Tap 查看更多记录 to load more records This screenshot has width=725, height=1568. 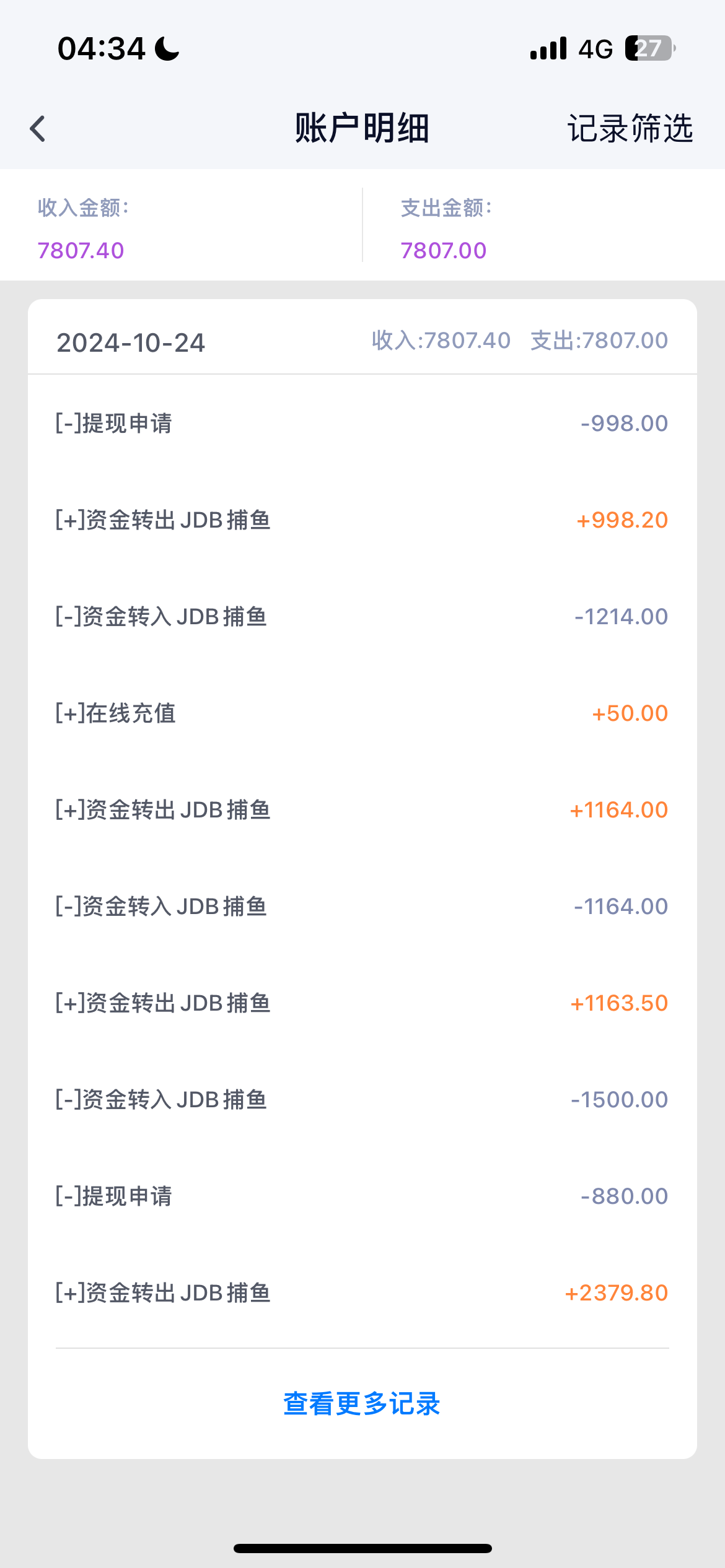coord(362,1404)
